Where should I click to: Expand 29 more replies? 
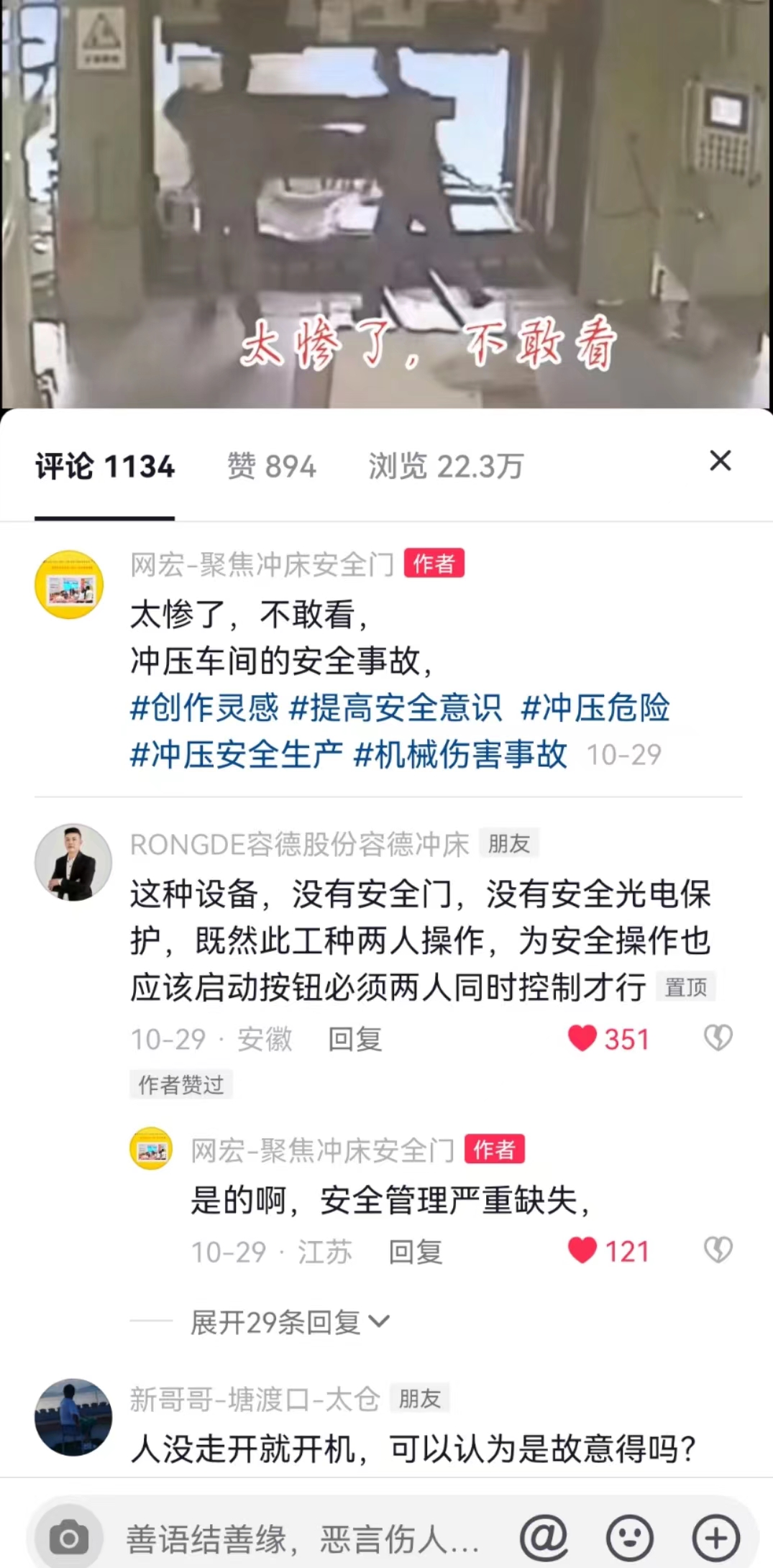pyautogui.click(x=289, y=1321)
